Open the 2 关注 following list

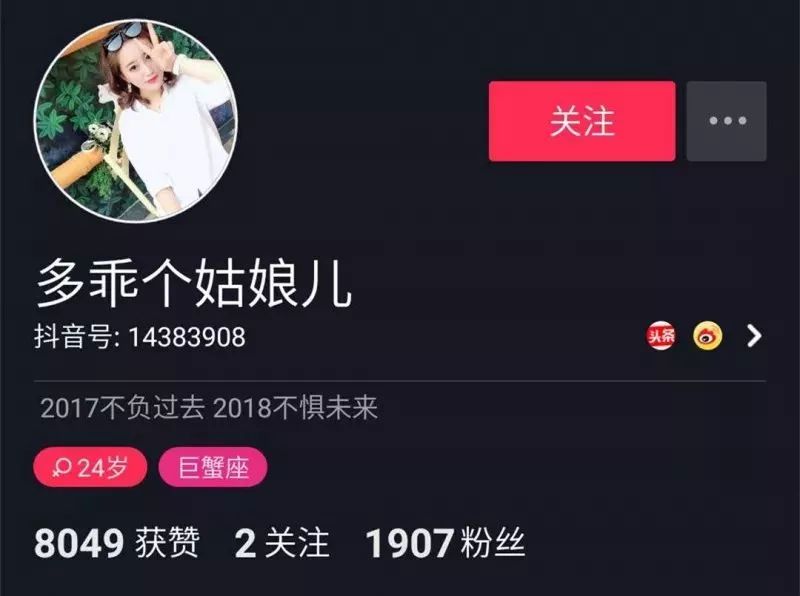[281, 544]
